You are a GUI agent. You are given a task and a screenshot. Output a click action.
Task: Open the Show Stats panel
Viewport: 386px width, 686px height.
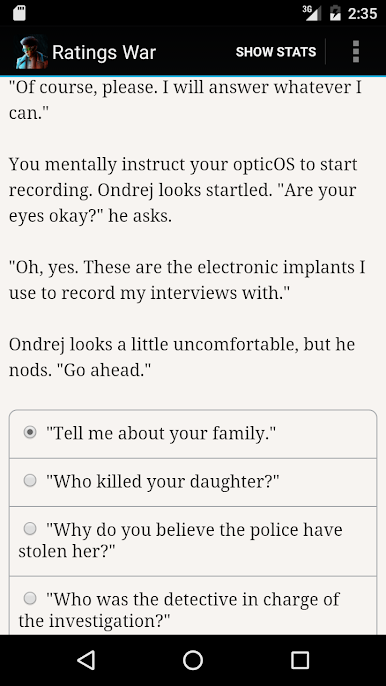(276, 52)
